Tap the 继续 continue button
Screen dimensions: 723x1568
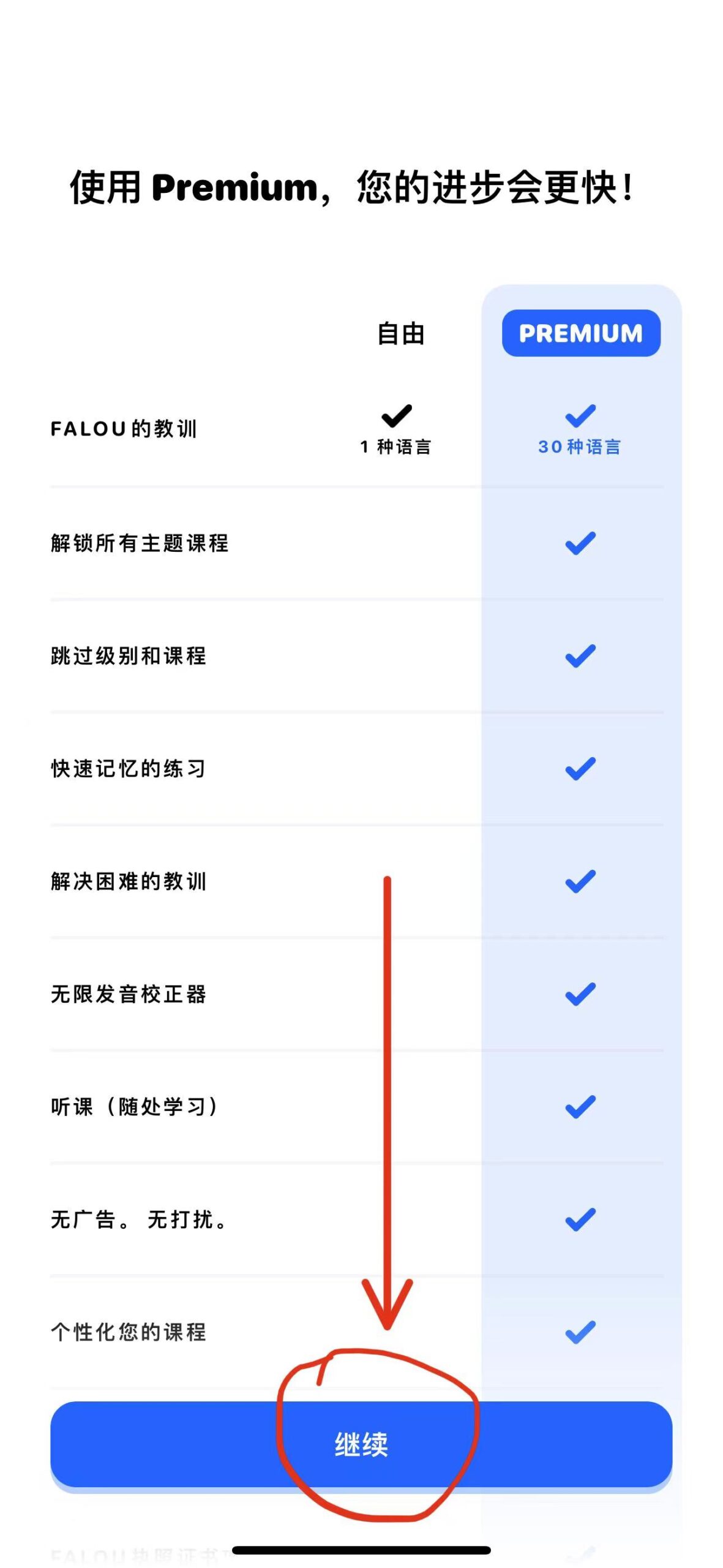coord(361,1444)
